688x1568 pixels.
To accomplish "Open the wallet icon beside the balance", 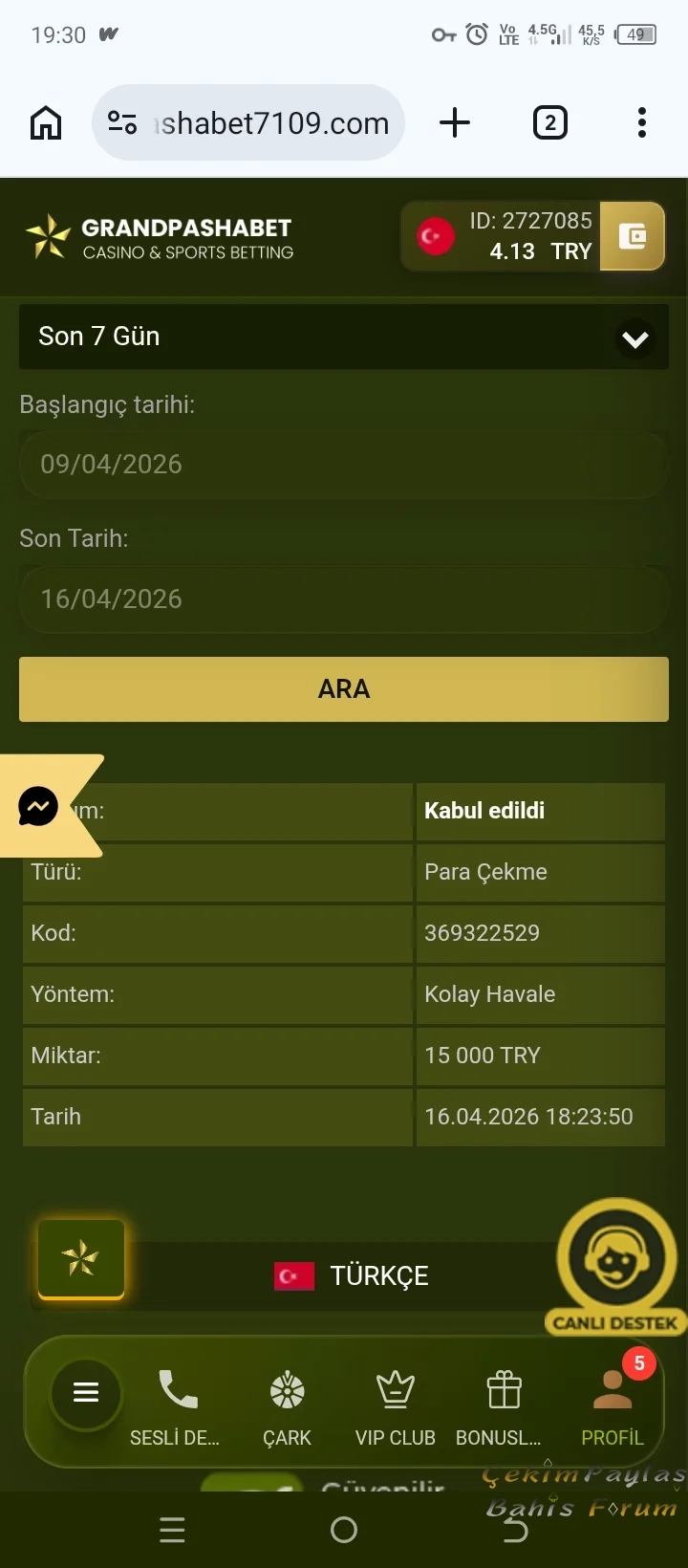I will pos(632,236).
